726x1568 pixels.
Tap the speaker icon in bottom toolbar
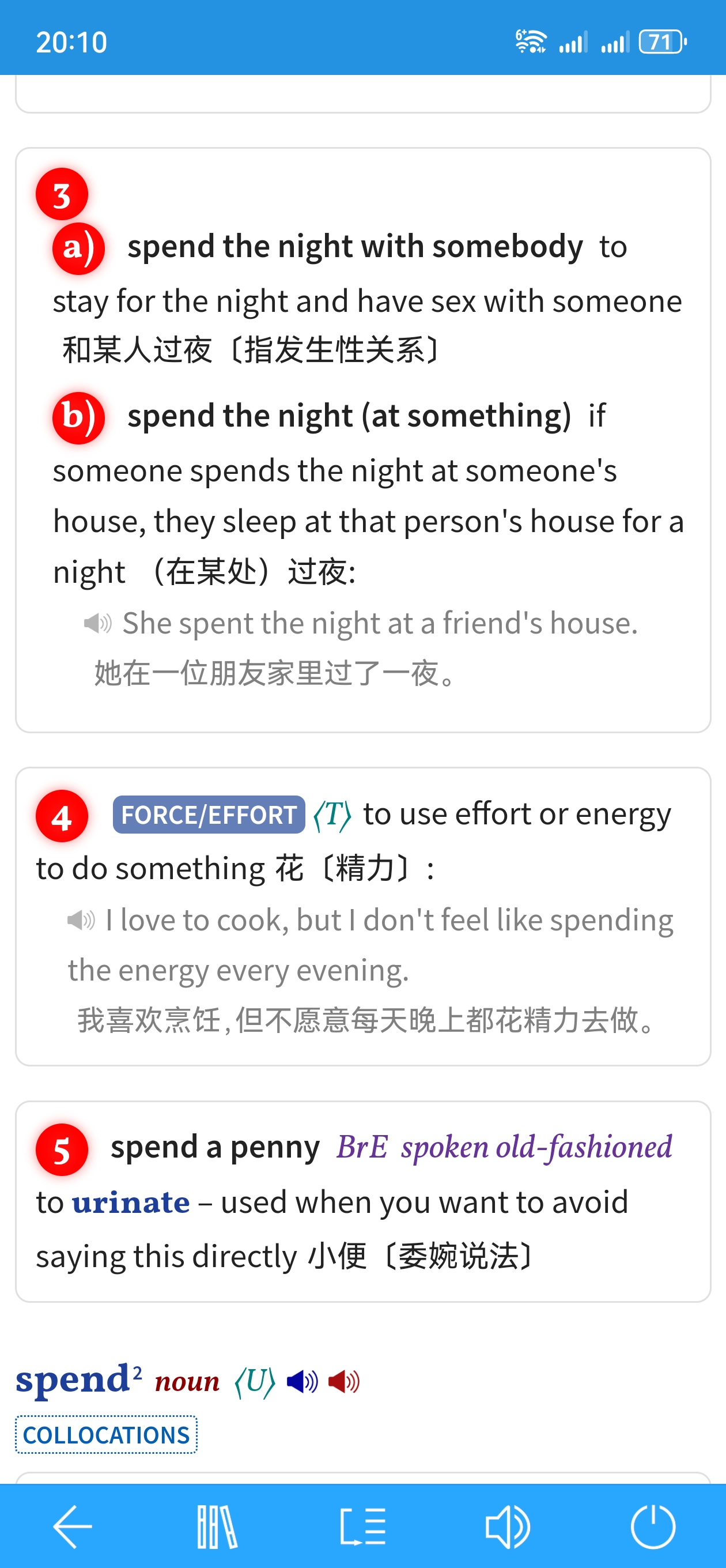point(508,1526)
